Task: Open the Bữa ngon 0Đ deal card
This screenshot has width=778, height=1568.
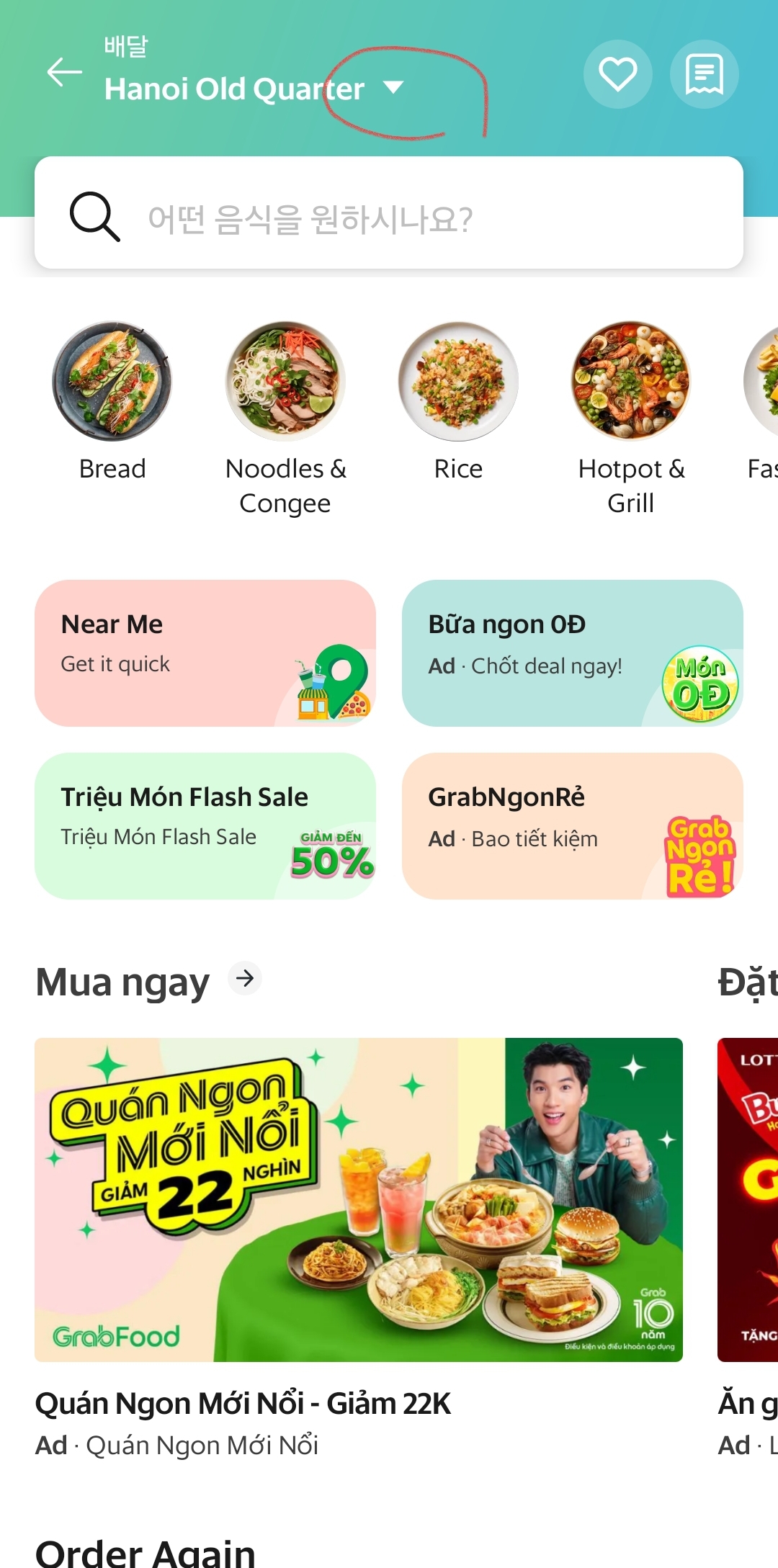Action: pyautogui.click(x=572, y=653)
